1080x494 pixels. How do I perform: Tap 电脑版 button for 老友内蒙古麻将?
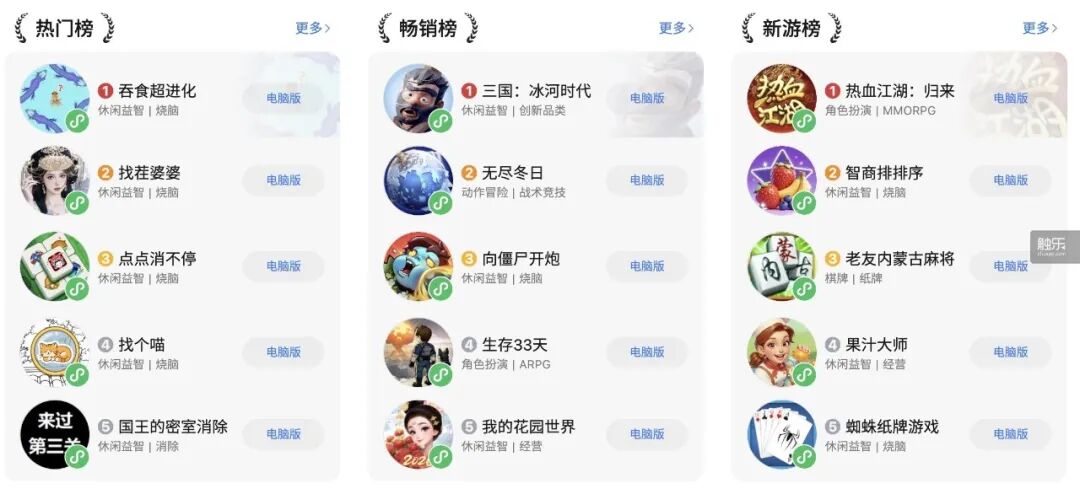pos(1010,266)
